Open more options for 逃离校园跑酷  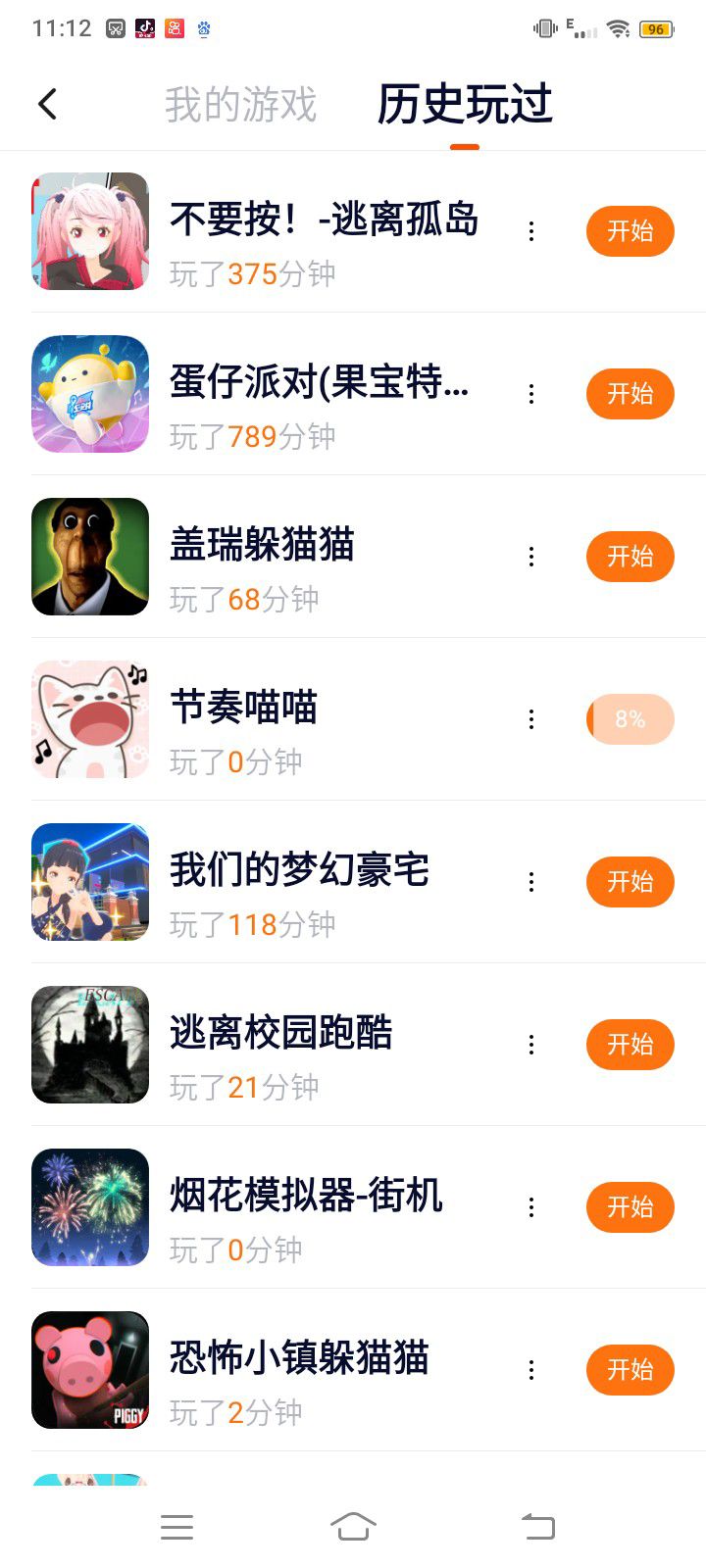click(x=531, y=1045)
